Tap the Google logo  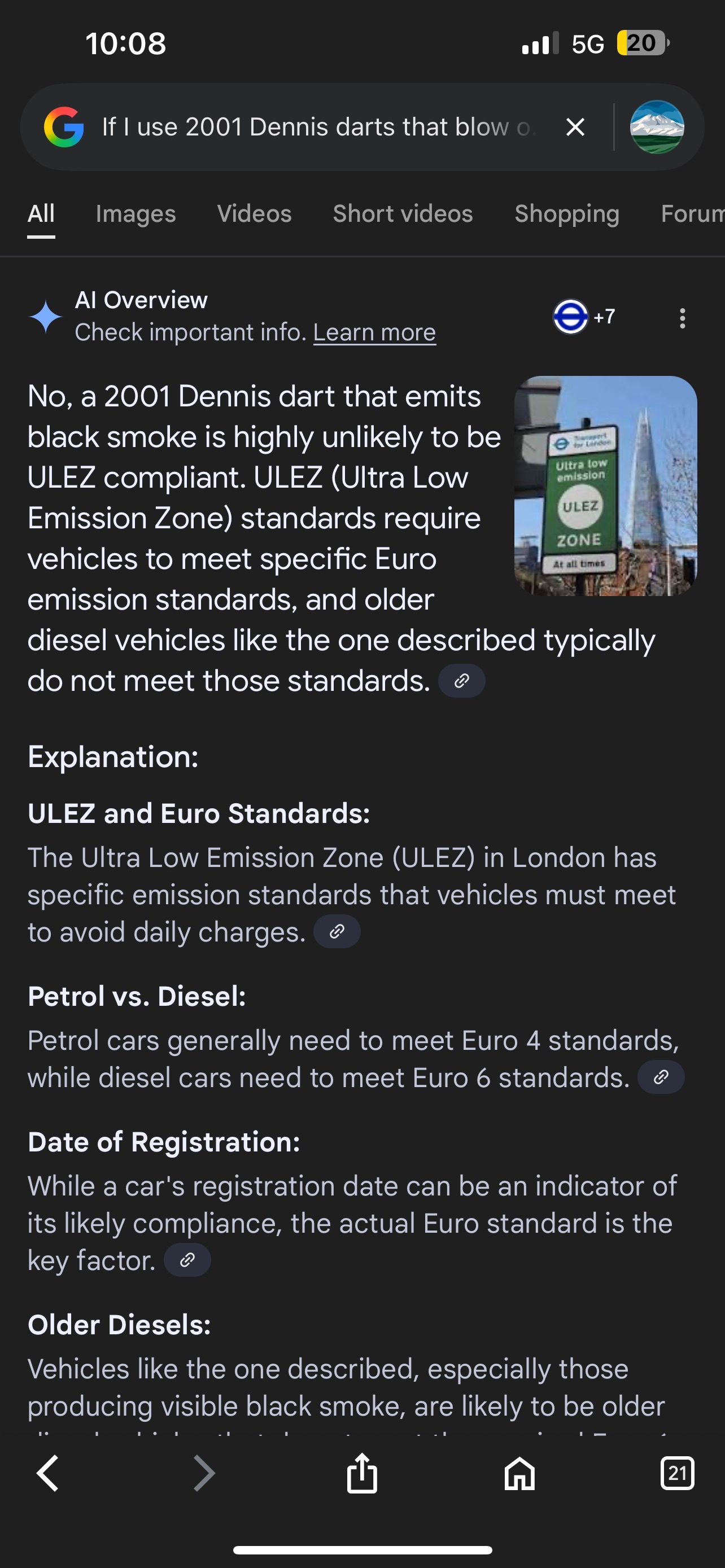click(64, 127)
